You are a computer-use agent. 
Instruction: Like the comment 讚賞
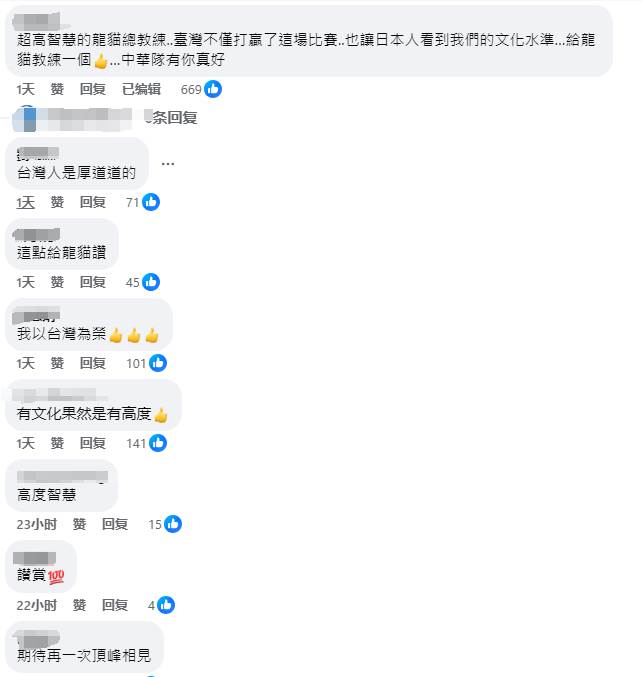click(x=79, y=605)
